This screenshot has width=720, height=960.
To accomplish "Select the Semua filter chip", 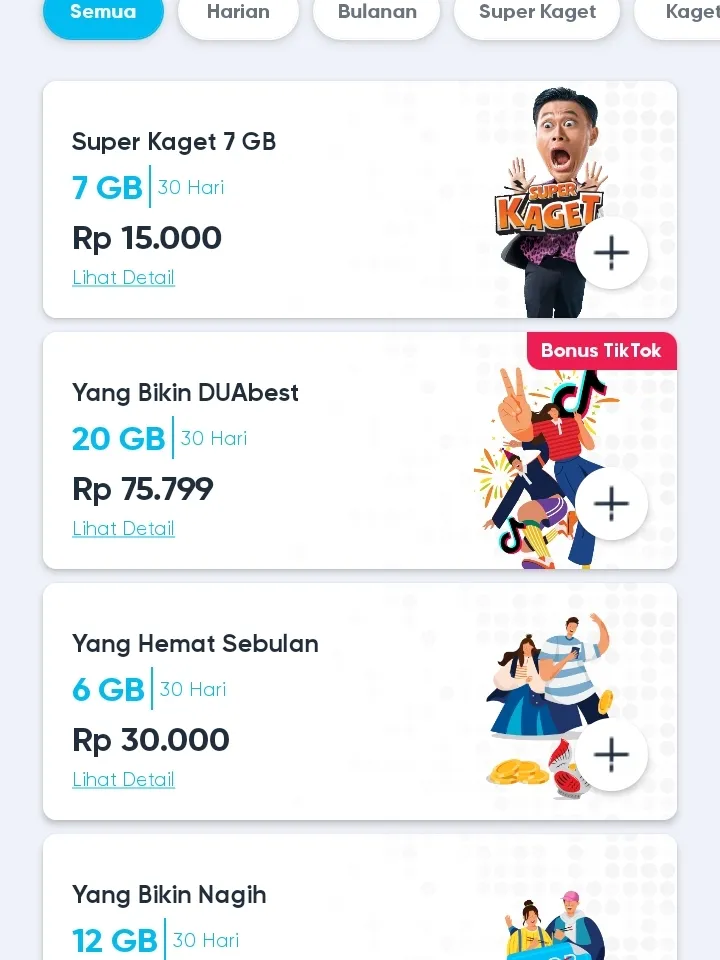I will pos(103,14).
